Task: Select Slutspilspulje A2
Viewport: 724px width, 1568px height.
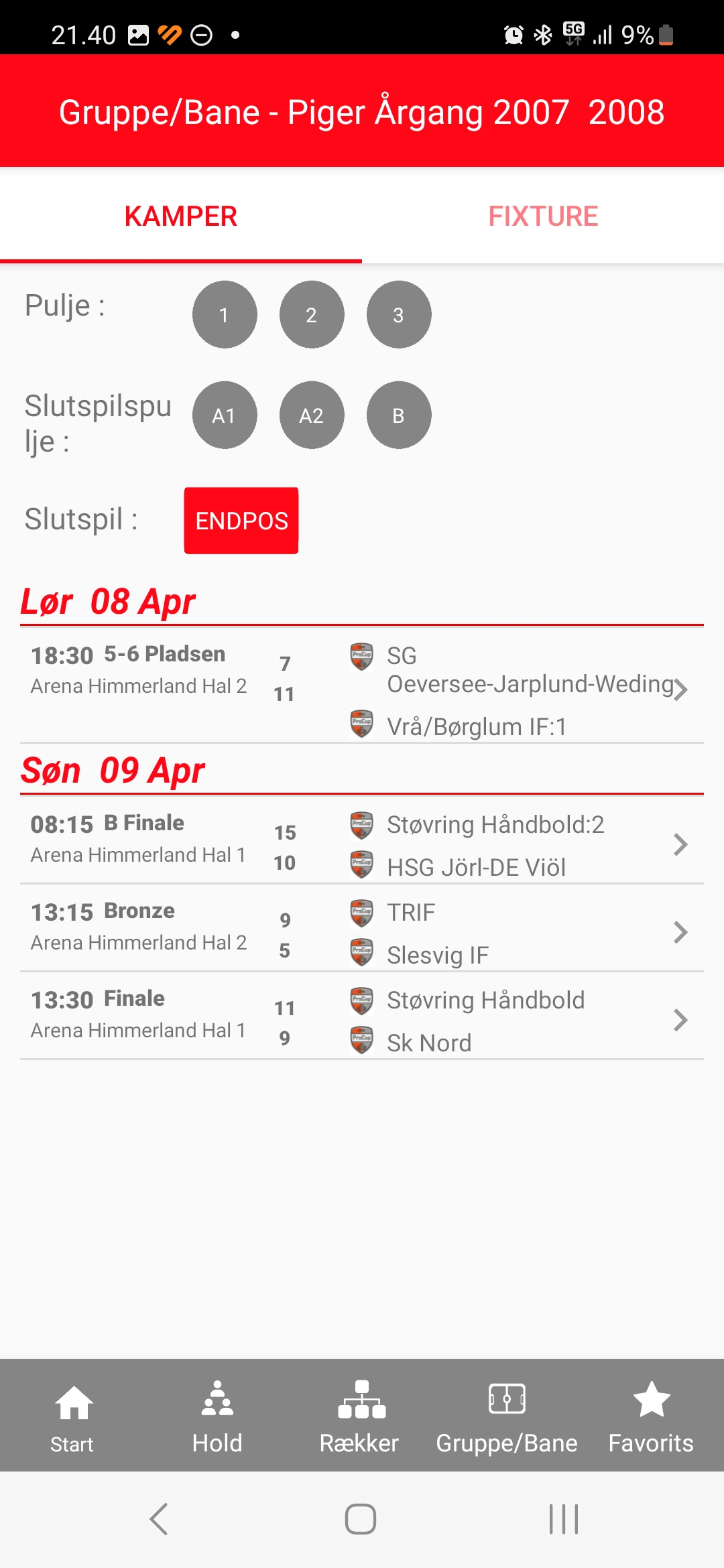Action: [312, 415]
